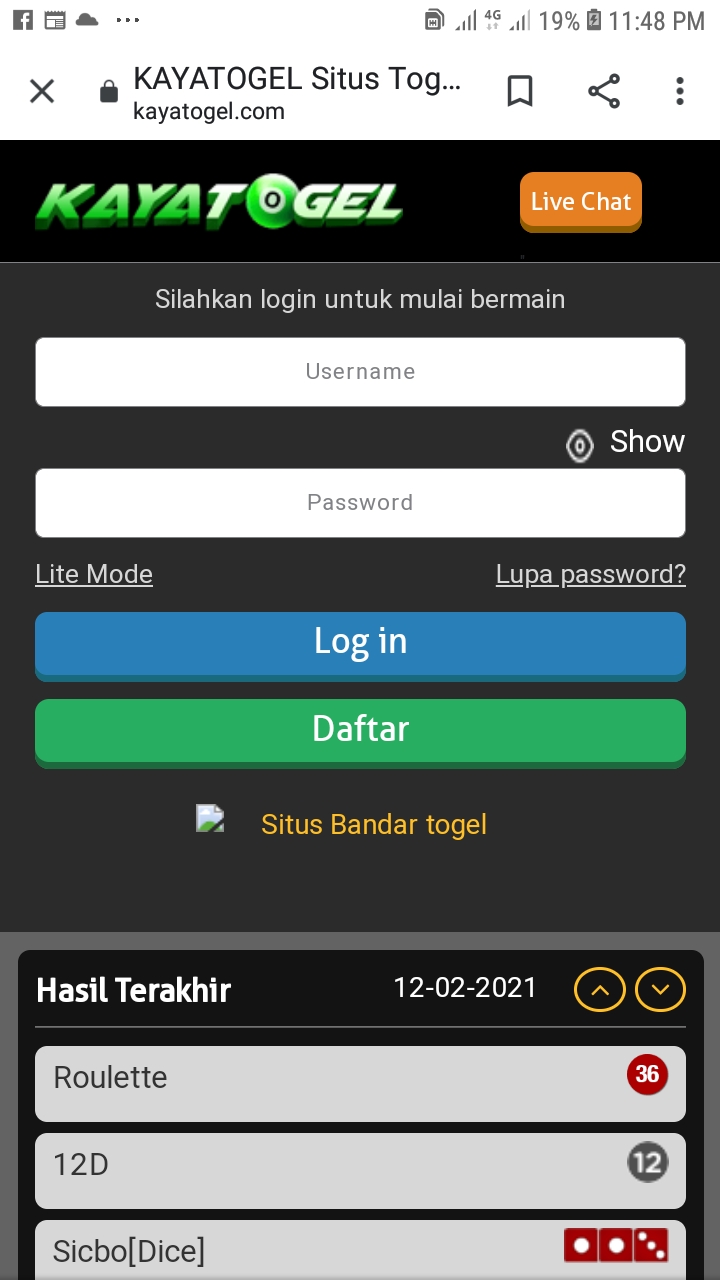Viewport: 720px width, 1280px height.
Task: Switch to Lite Mode
Action: pyautogui.click(x=94, y=574)
